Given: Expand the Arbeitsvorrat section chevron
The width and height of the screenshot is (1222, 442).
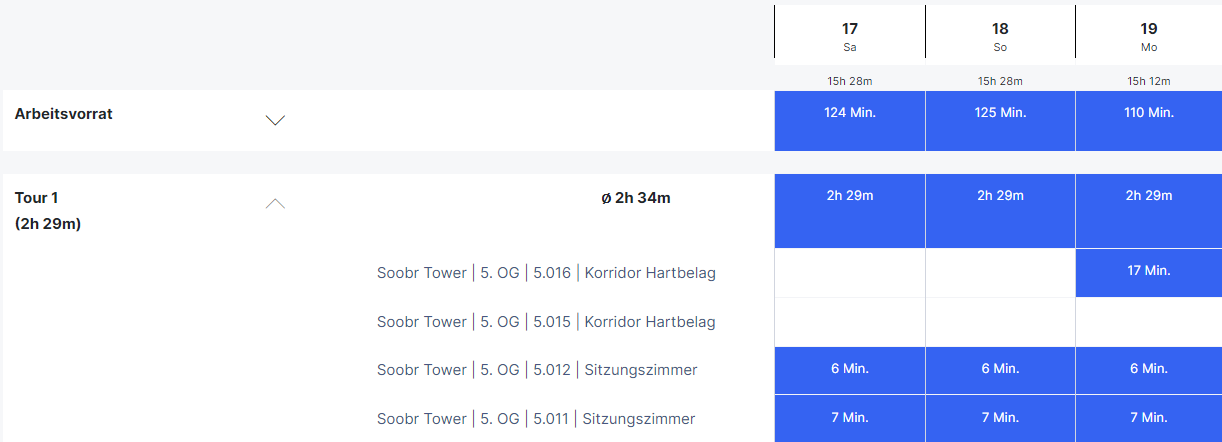Looking at the screenshot, I should (x=275, y=120).
